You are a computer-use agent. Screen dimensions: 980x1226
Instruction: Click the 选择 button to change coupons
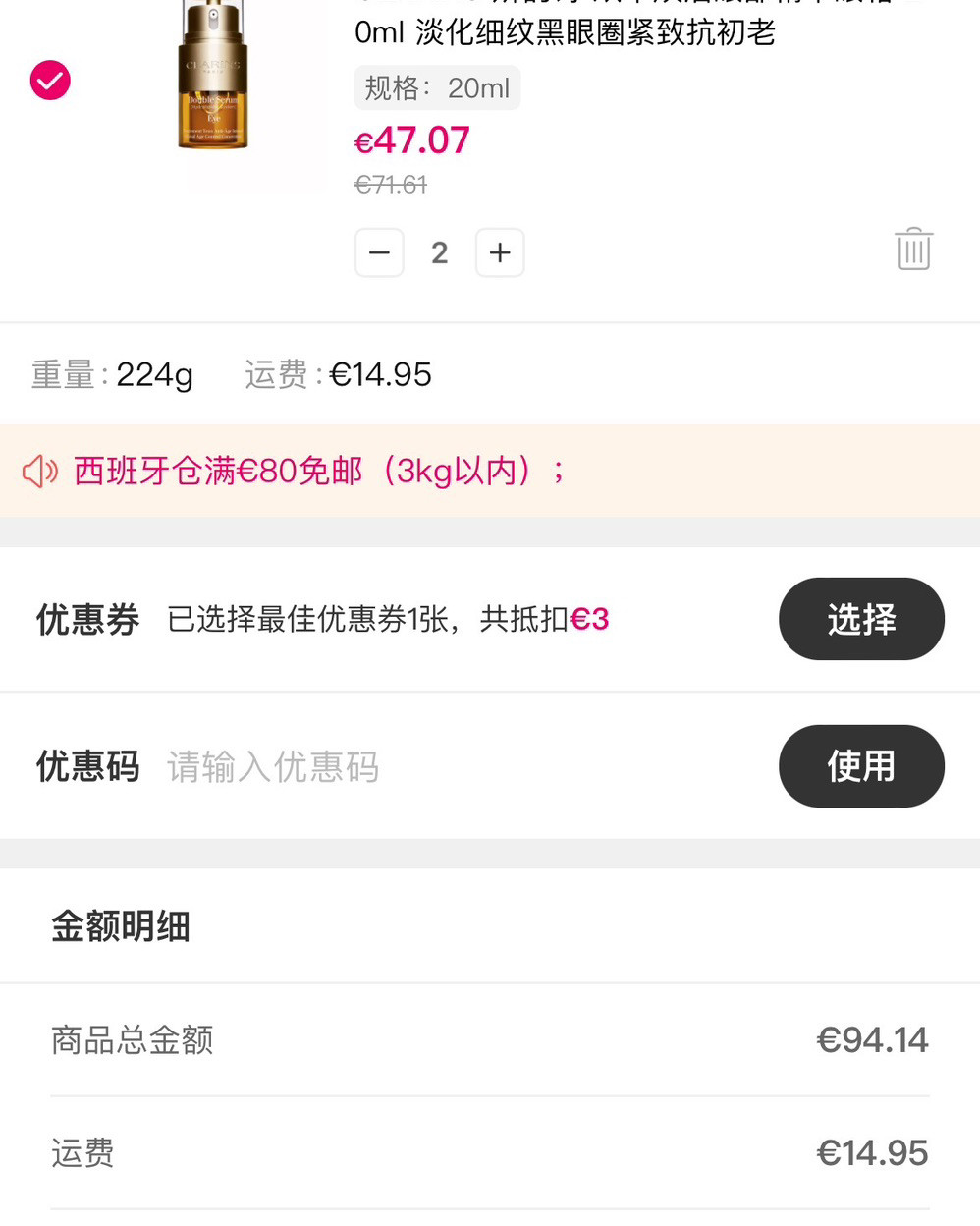pyautogui.click(x=861, y=619)
